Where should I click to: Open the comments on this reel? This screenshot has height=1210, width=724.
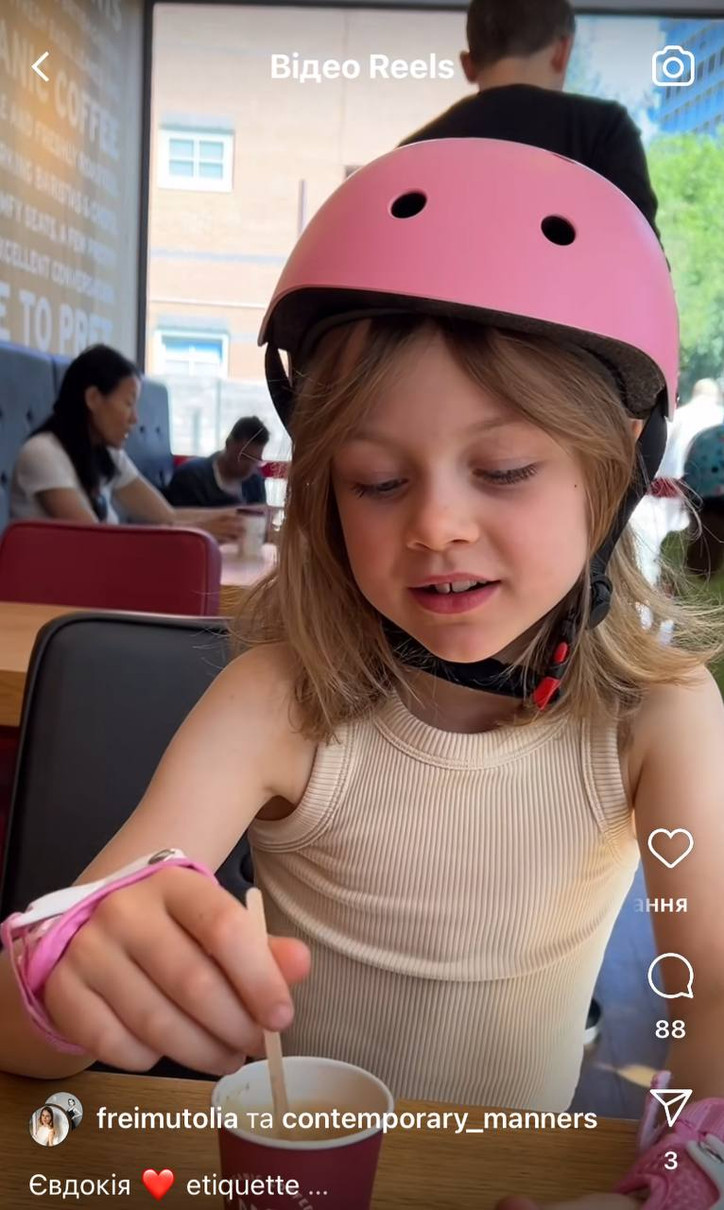click(x=670, y=976)
